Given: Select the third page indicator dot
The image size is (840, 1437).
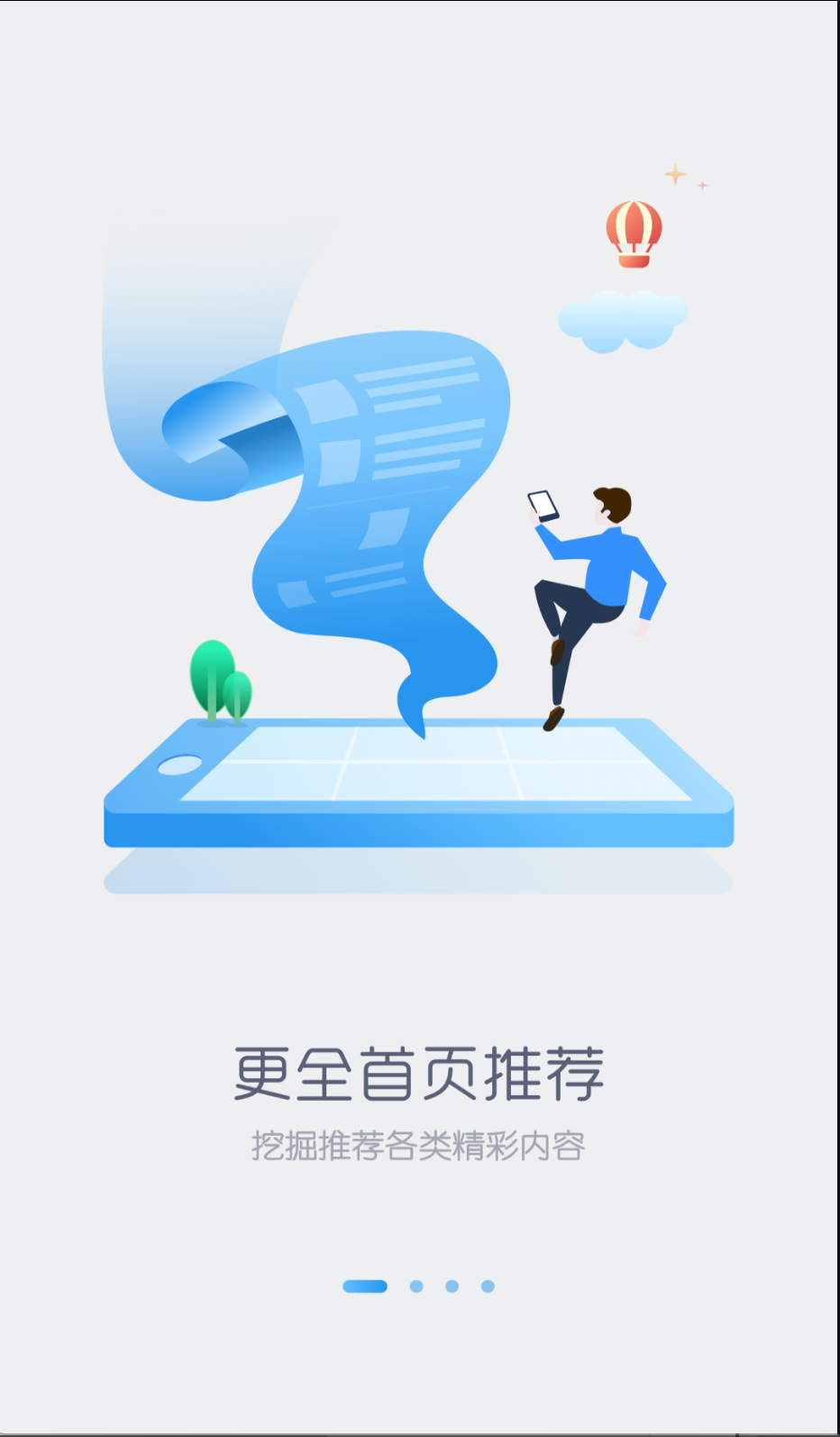Looking at the screenshot, I should coord(452,1286).
